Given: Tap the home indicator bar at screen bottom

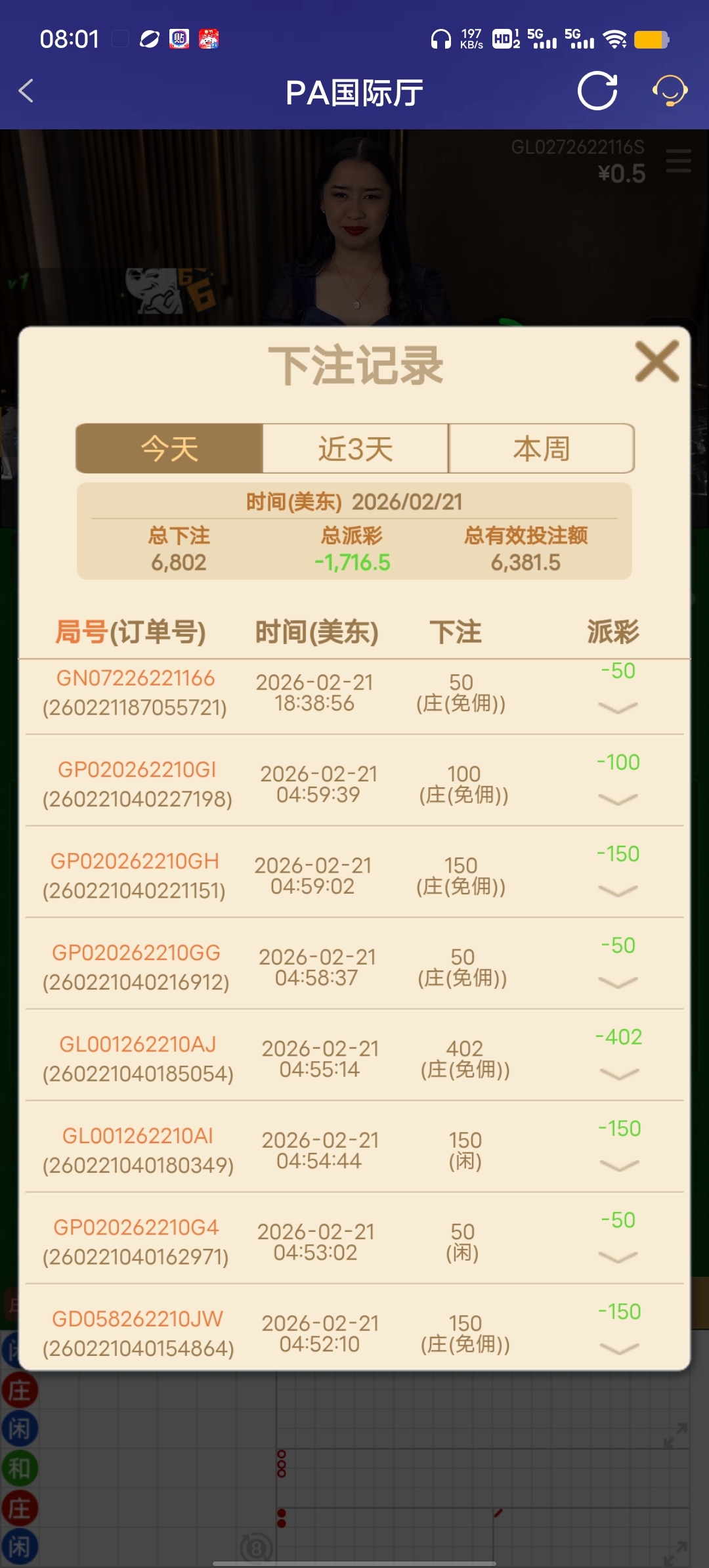Looking at the screenshot, I should [354, 1561].
